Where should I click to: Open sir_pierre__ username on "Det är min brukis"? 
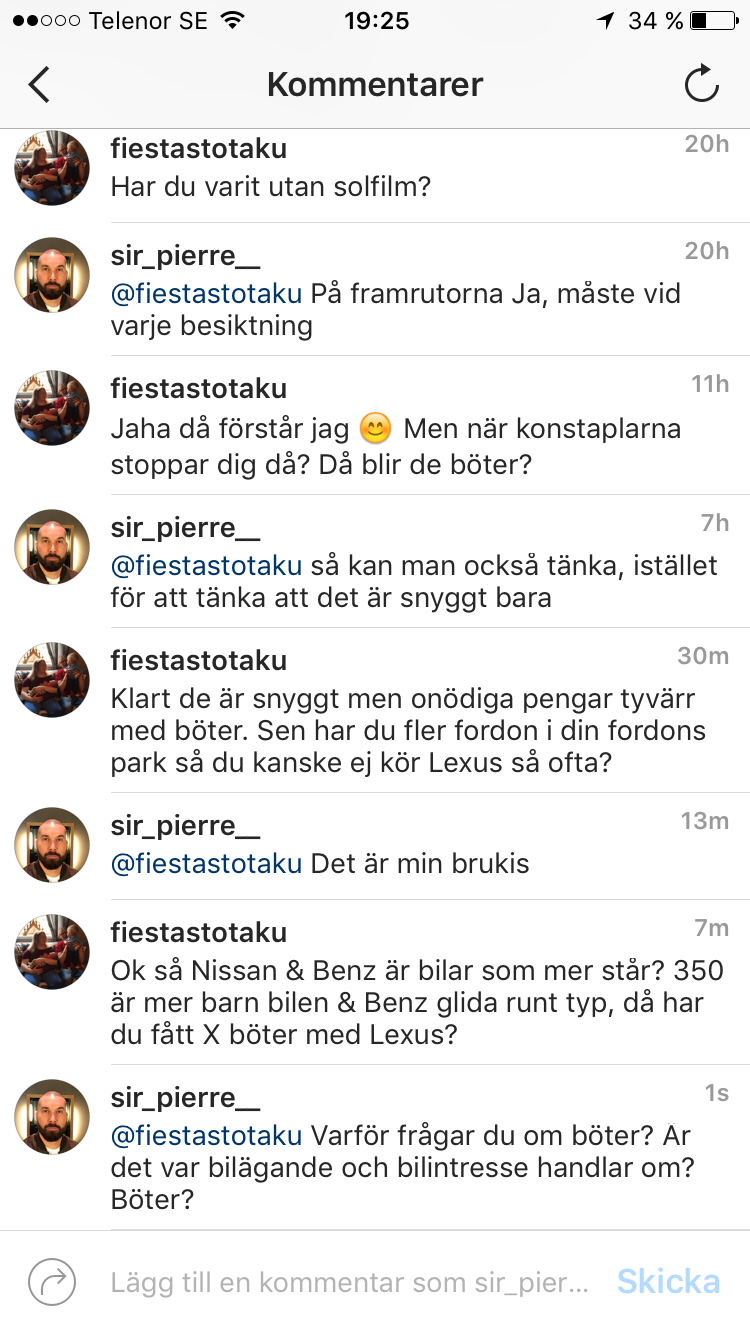tap(185, 826)
